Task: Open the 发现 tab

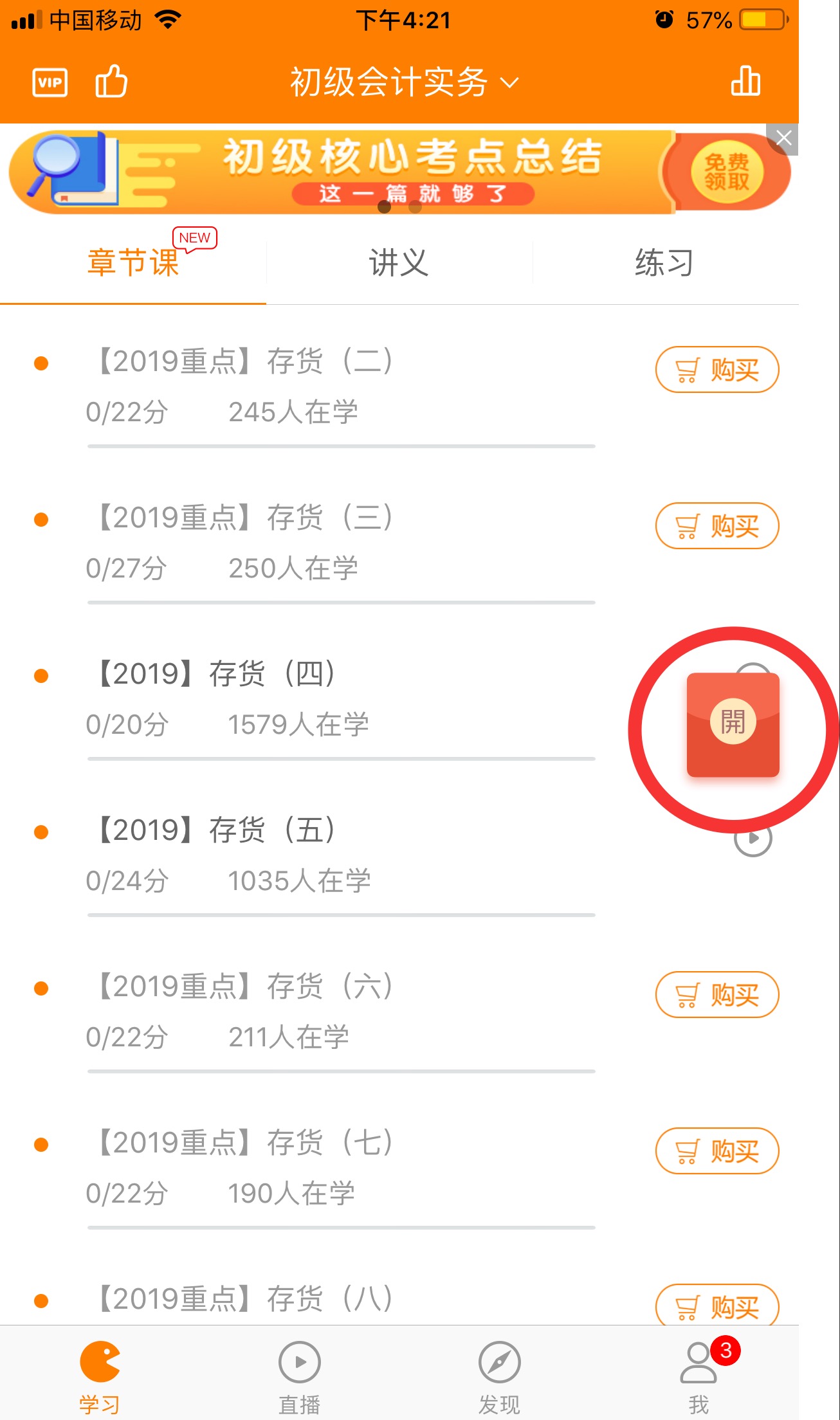Action: [x=499, y=1376]
